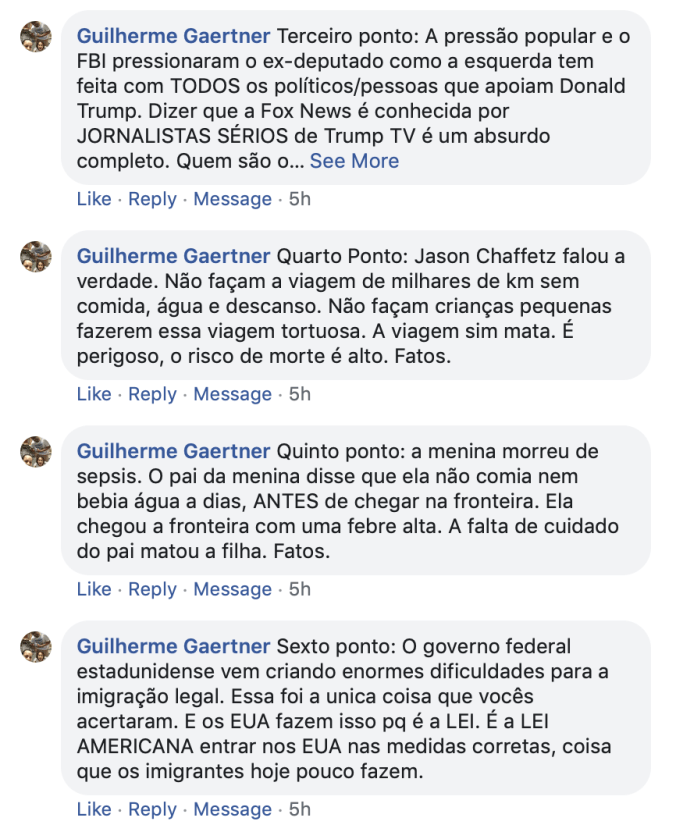
Task: Like the Terceiro ponto comment
Action: 94,199
